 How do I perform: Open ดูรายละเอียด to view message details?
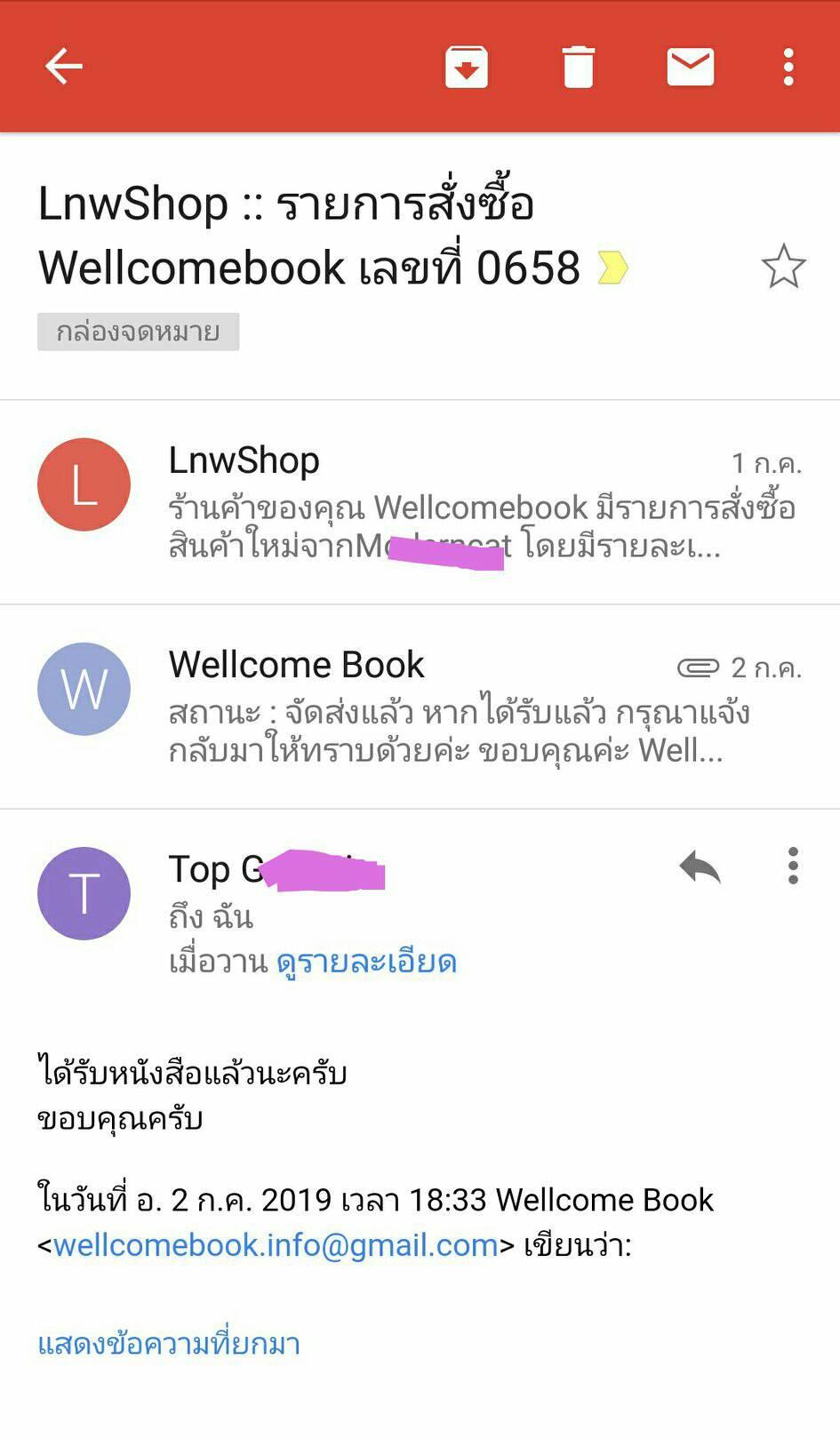[x=366, y=963]
